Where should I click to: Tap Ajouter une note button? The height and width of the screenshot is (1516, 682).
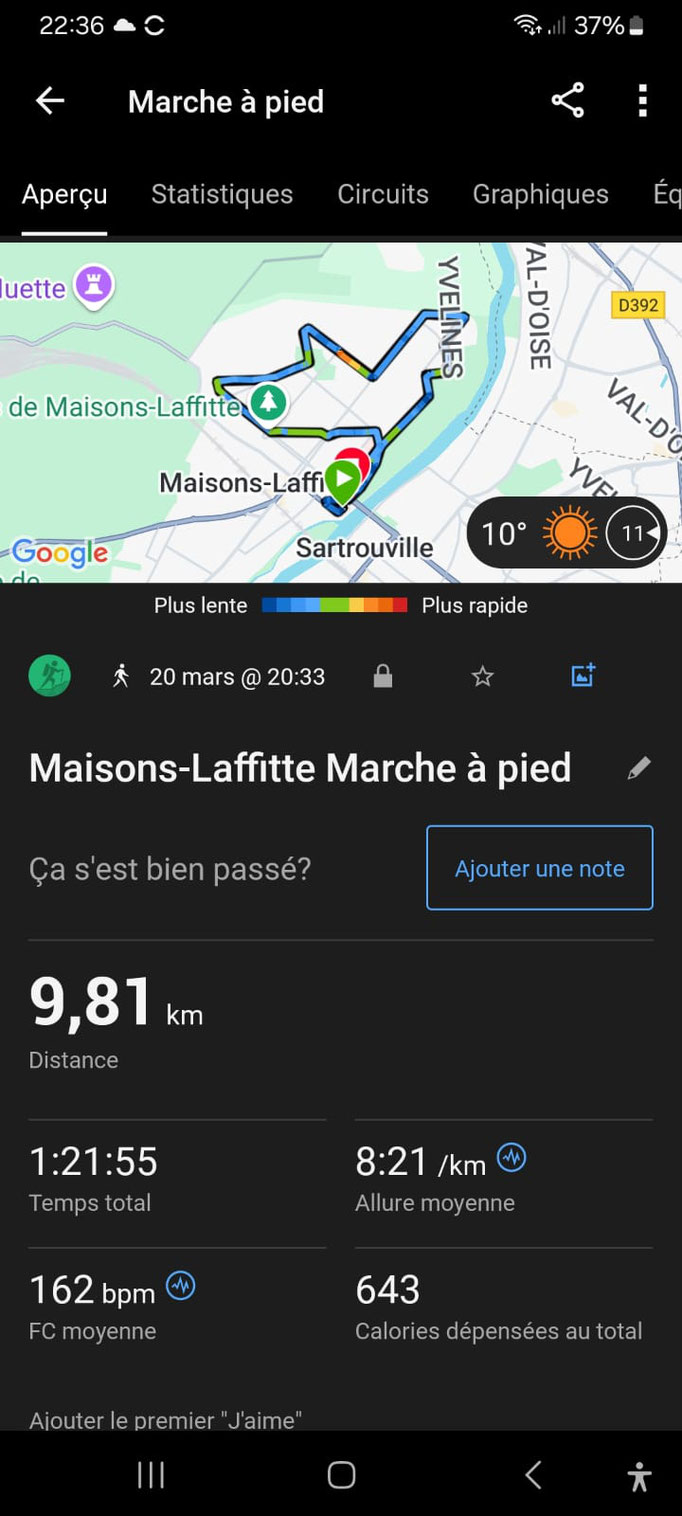pos(540,868)
